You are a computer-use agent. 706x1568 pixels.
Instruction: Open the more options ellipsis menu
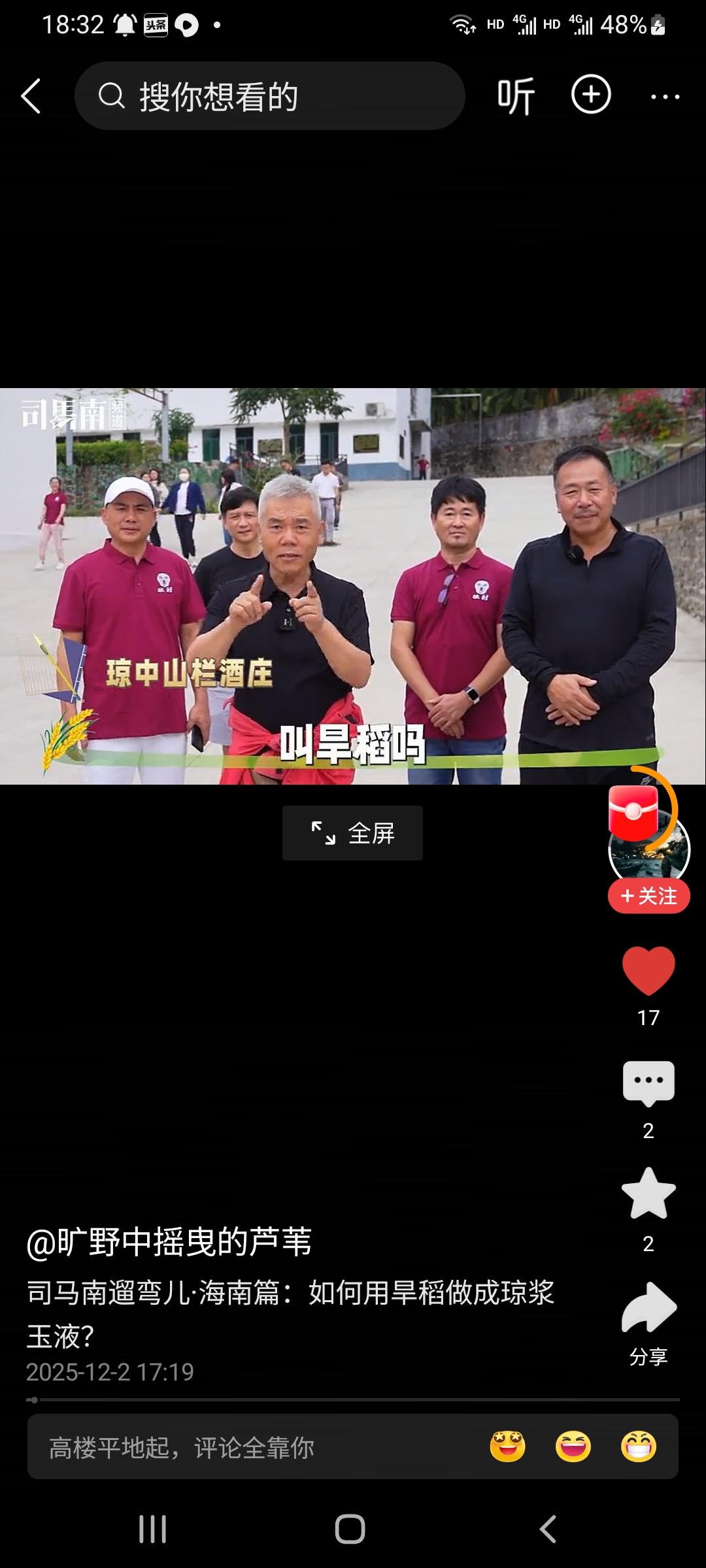[666, 95]
